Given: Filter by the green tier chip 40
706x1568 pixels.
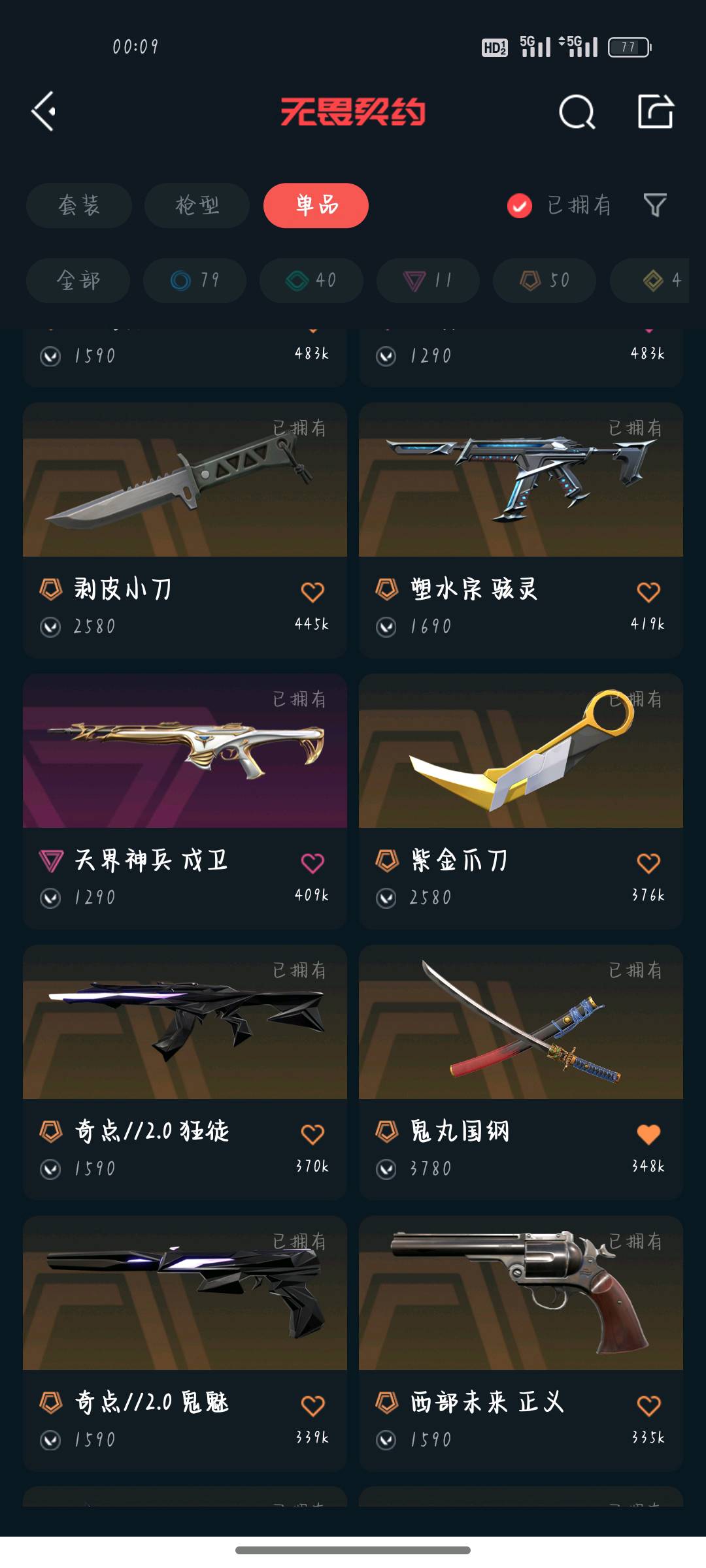Looking at the screenshot, I should pyautogui.click(x=311, y=280).
